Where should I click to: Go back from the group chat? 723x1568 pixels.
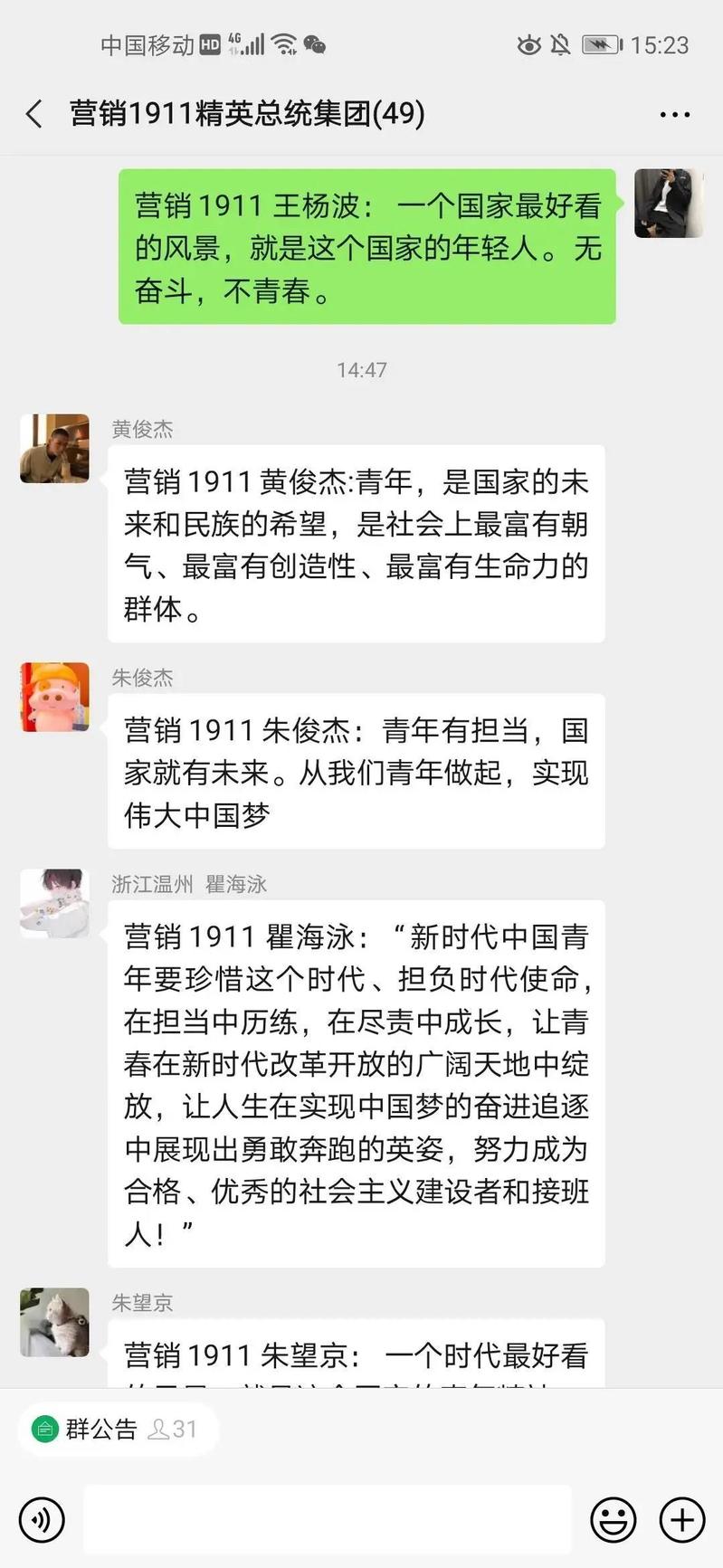click(x=34, y=114)
